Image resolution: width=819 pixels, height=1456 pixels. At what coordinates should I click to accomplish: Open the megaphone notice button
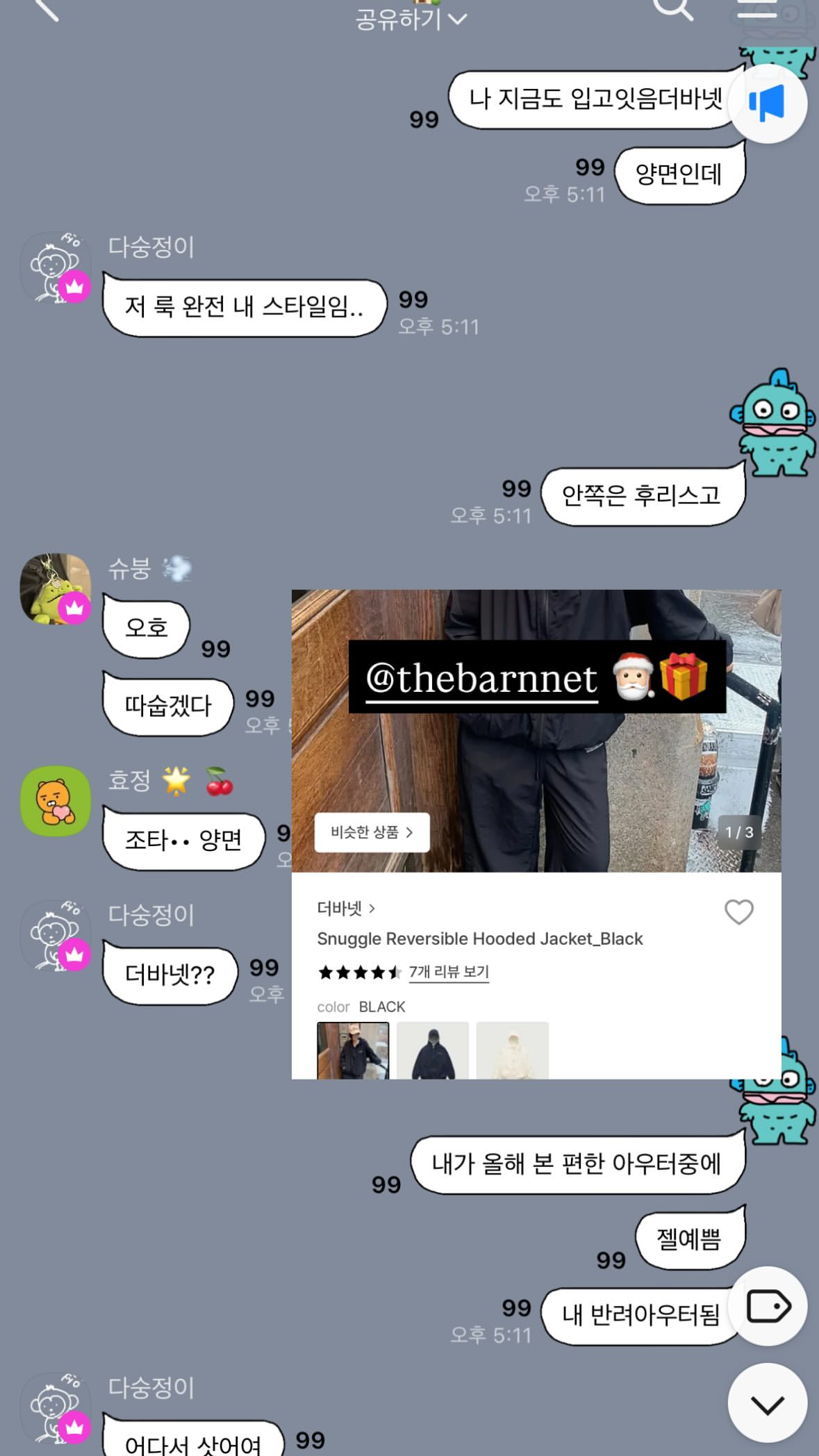[767, 104]
